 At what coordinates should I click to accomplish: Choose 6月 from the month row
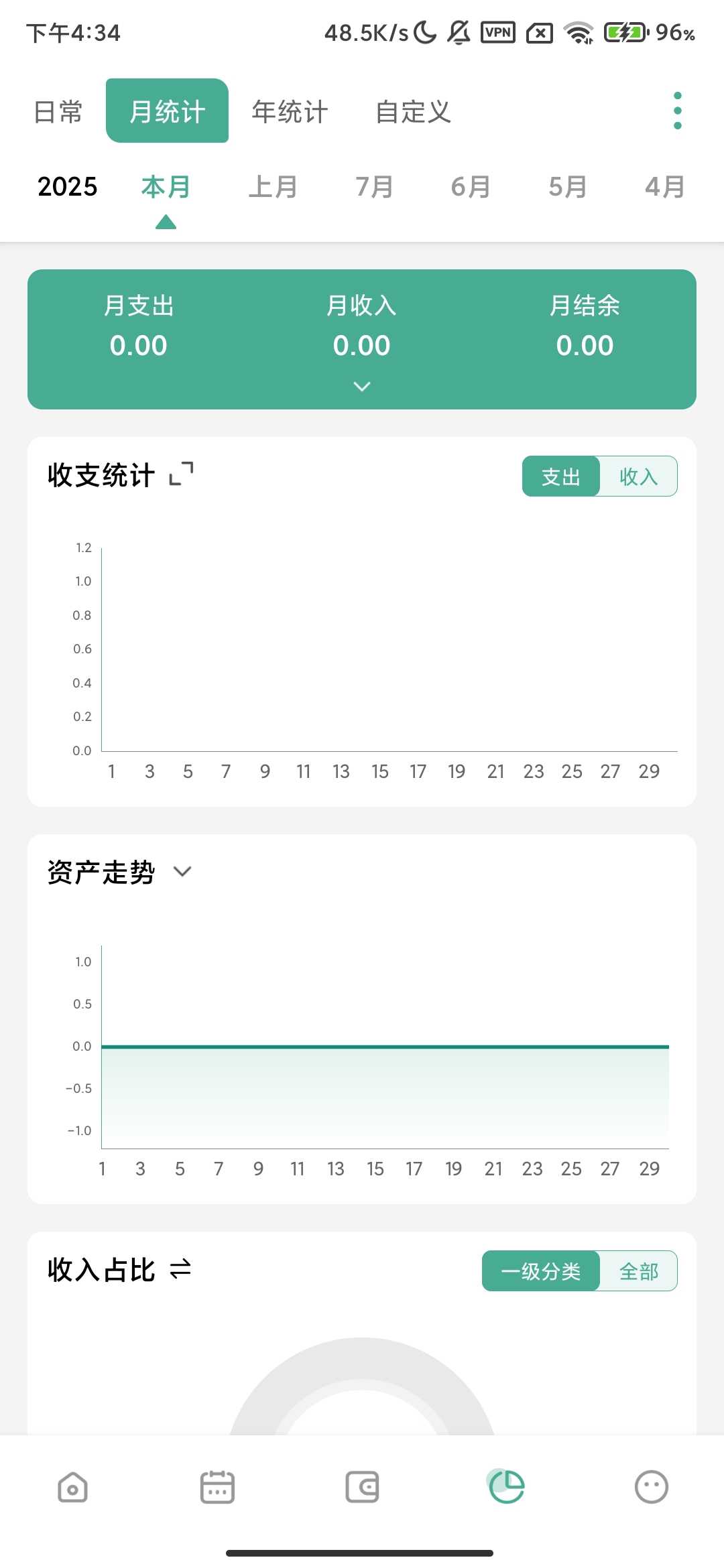pyautogui.click(x=471, y=186)
